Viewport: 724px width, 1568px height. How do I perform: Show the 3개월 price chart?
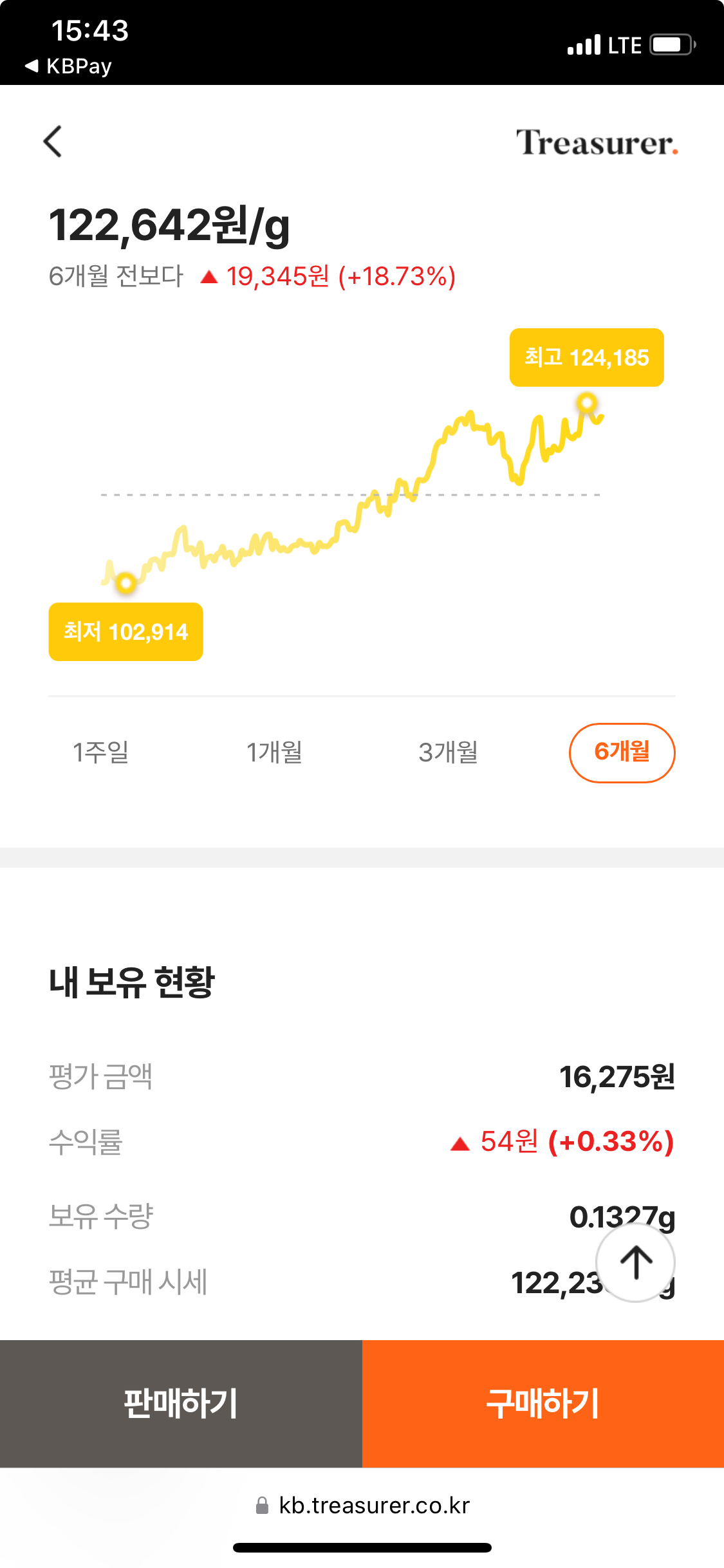(449, 752)
